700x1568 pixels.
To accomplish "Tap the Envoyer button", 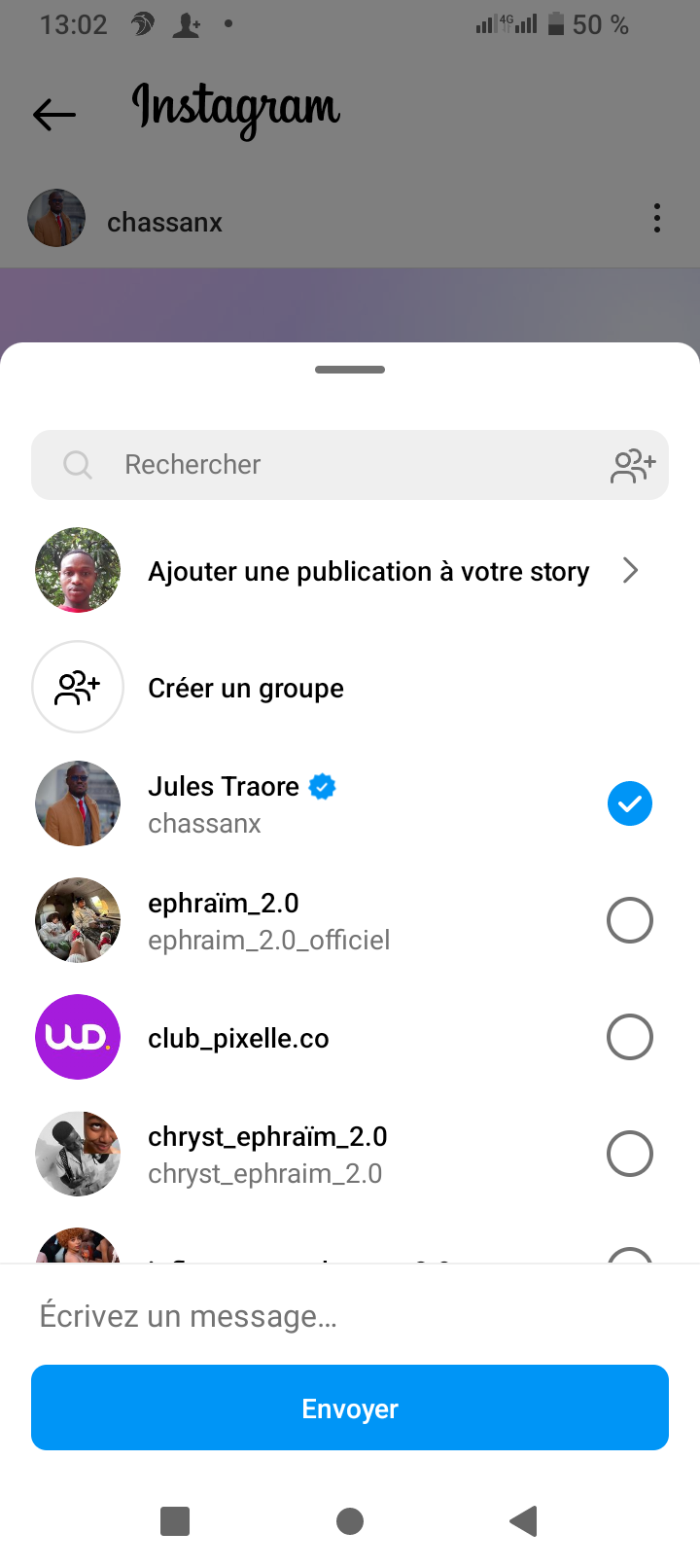I will (x=350, y=1408).
